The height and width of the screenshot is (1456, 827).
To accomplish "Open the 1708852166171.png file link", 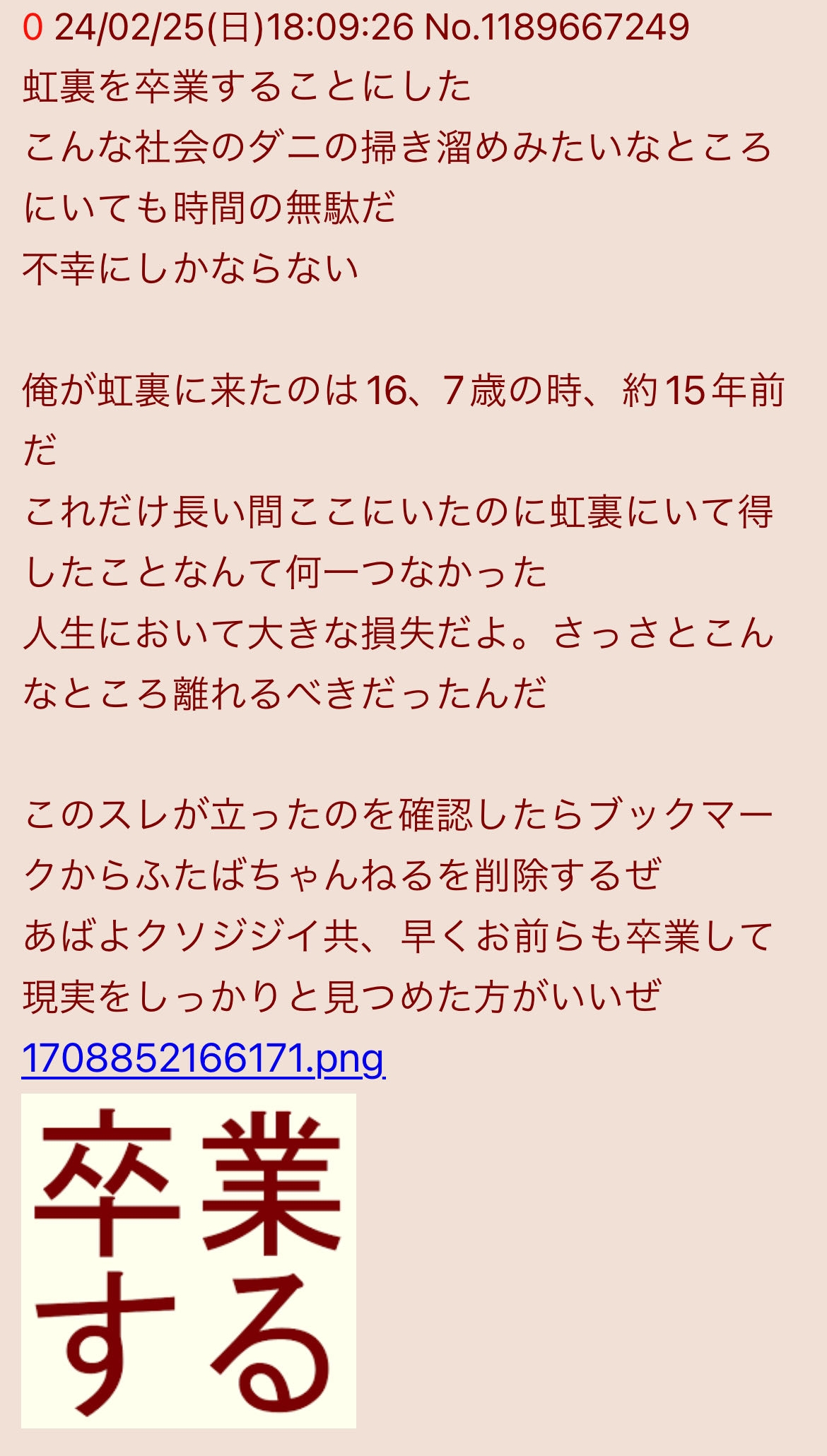I will pyautogui.click(x=204, y=1059).
